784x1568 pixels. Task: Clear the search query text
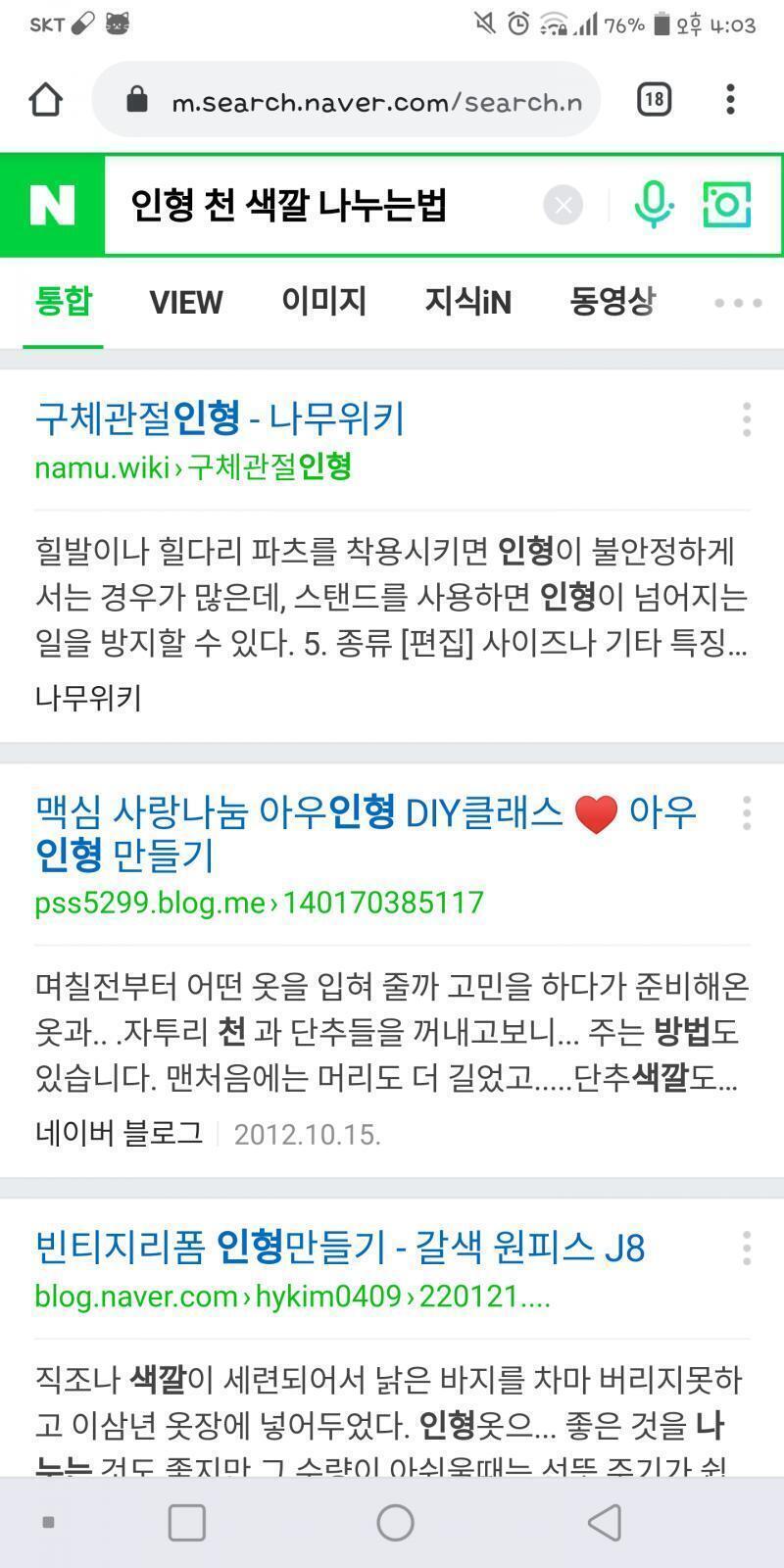[x=563, y=205]
